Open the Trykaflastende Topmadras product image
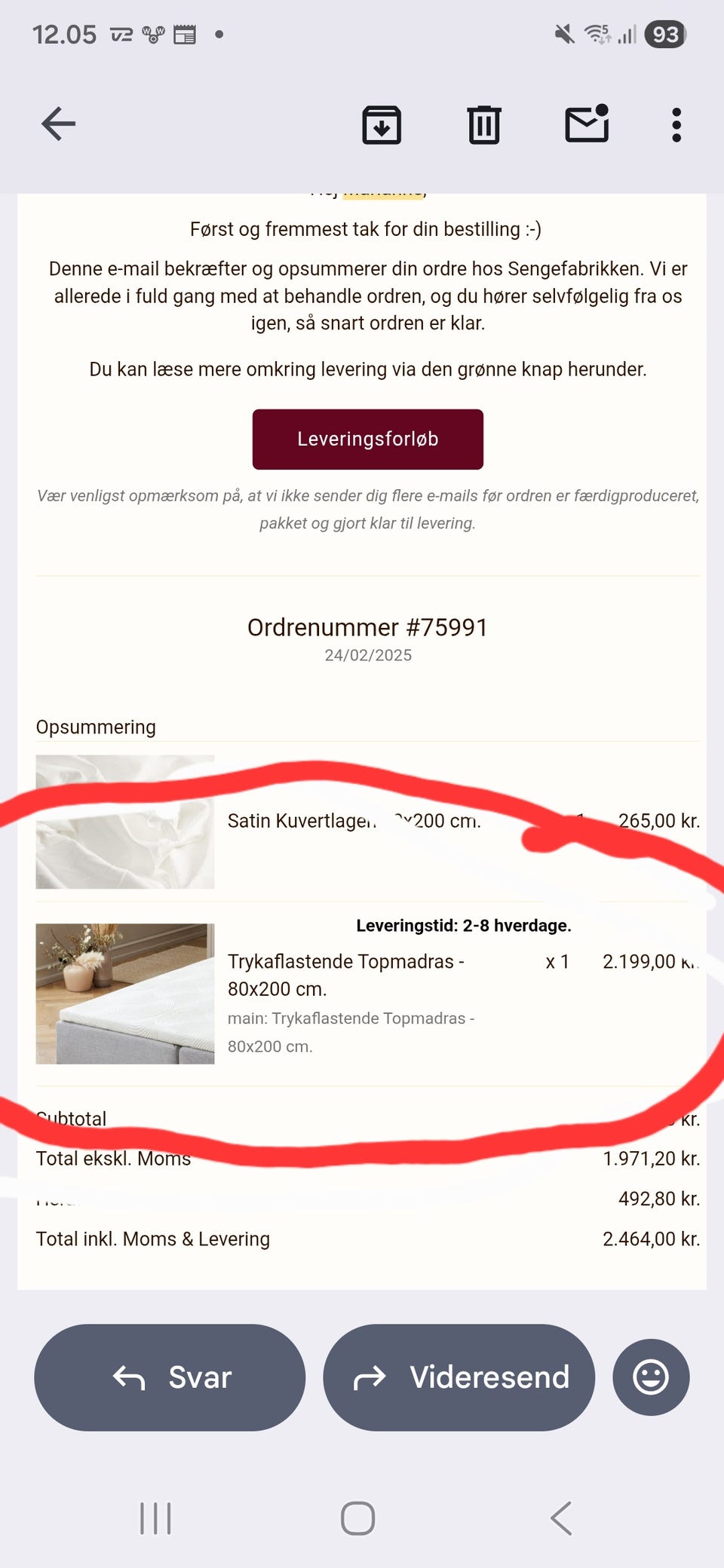724x1568 pixels. 124,995
